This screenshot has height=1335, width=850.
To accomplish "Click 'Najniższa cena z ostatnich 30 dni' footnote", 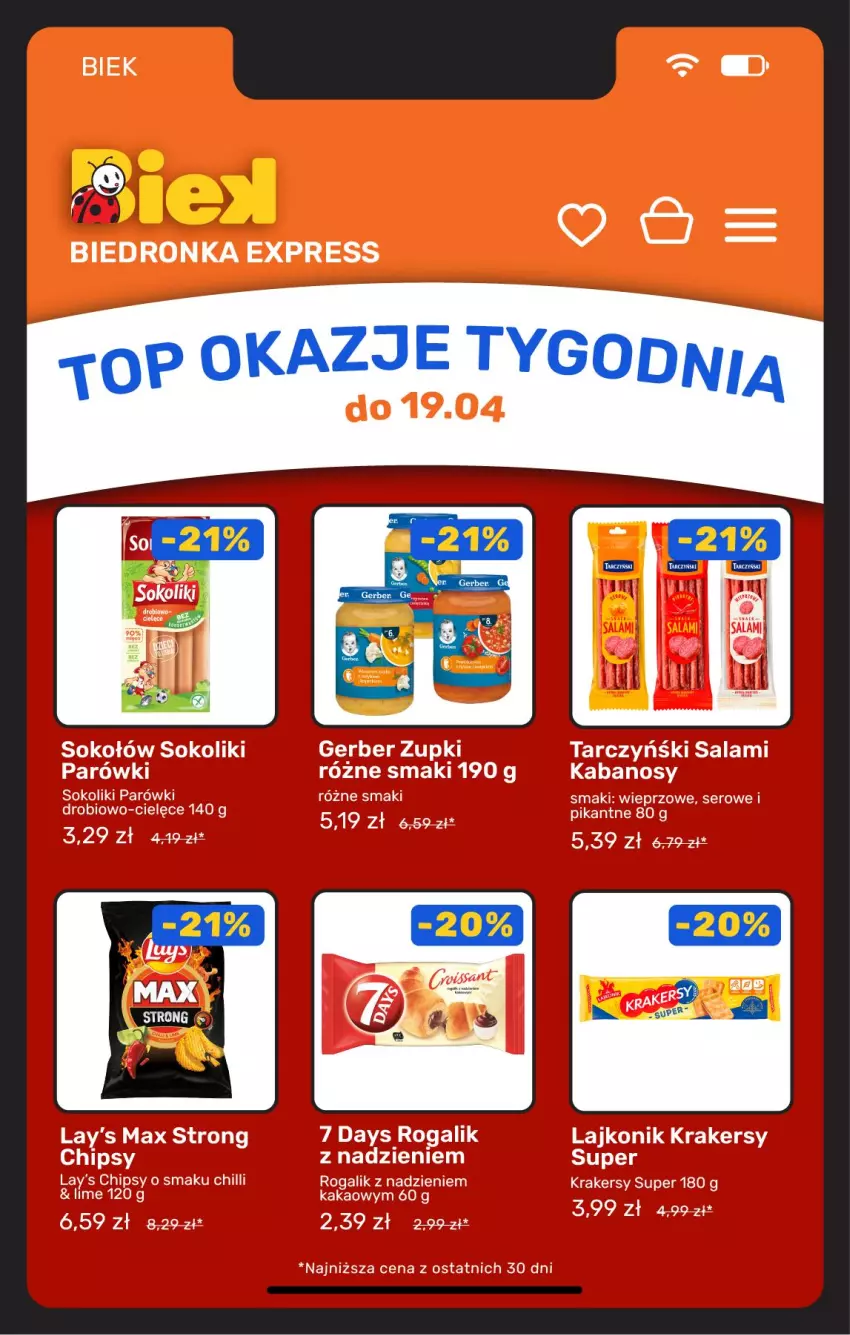I will (x=425, y=1268).
